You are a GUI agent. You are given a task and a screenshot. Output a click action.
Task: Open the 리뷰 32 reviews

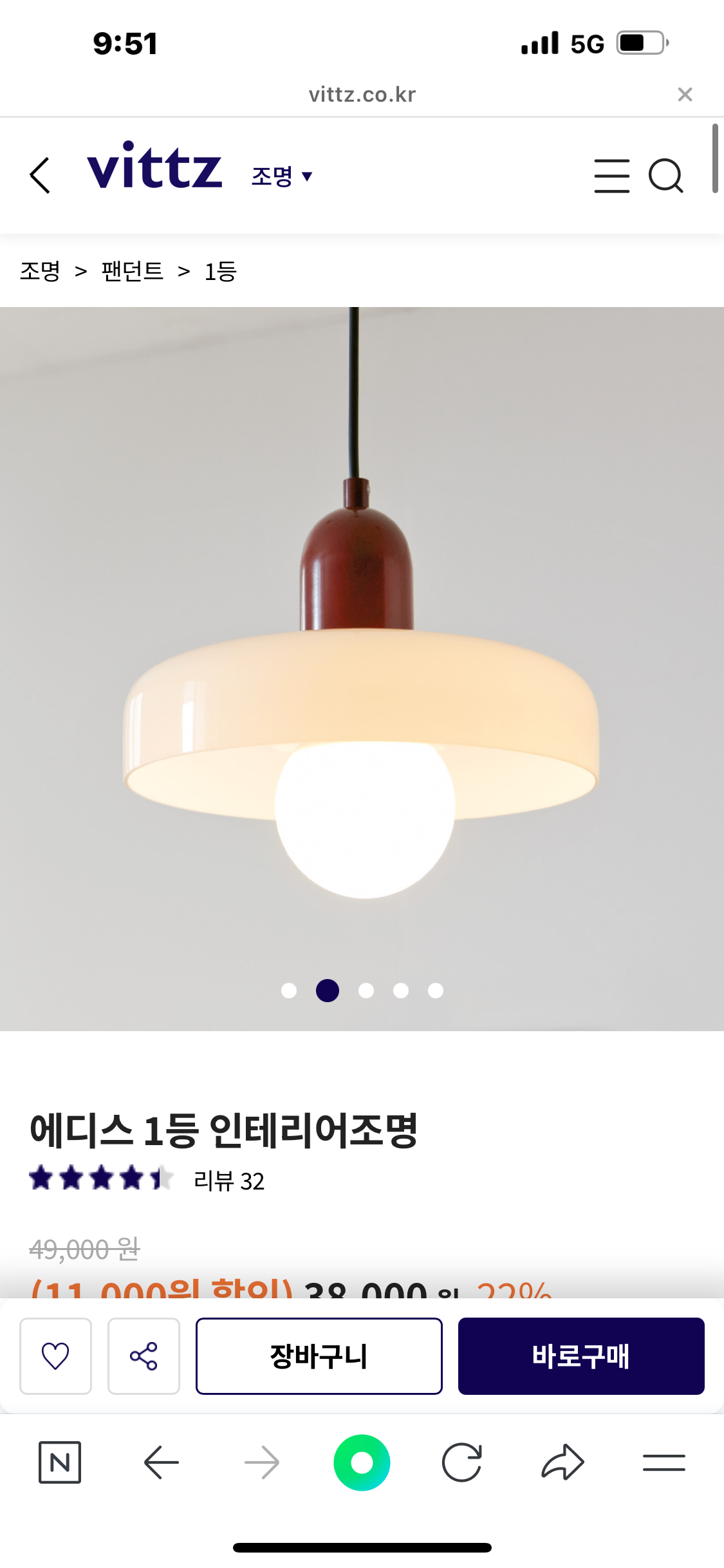(228, 1181)
